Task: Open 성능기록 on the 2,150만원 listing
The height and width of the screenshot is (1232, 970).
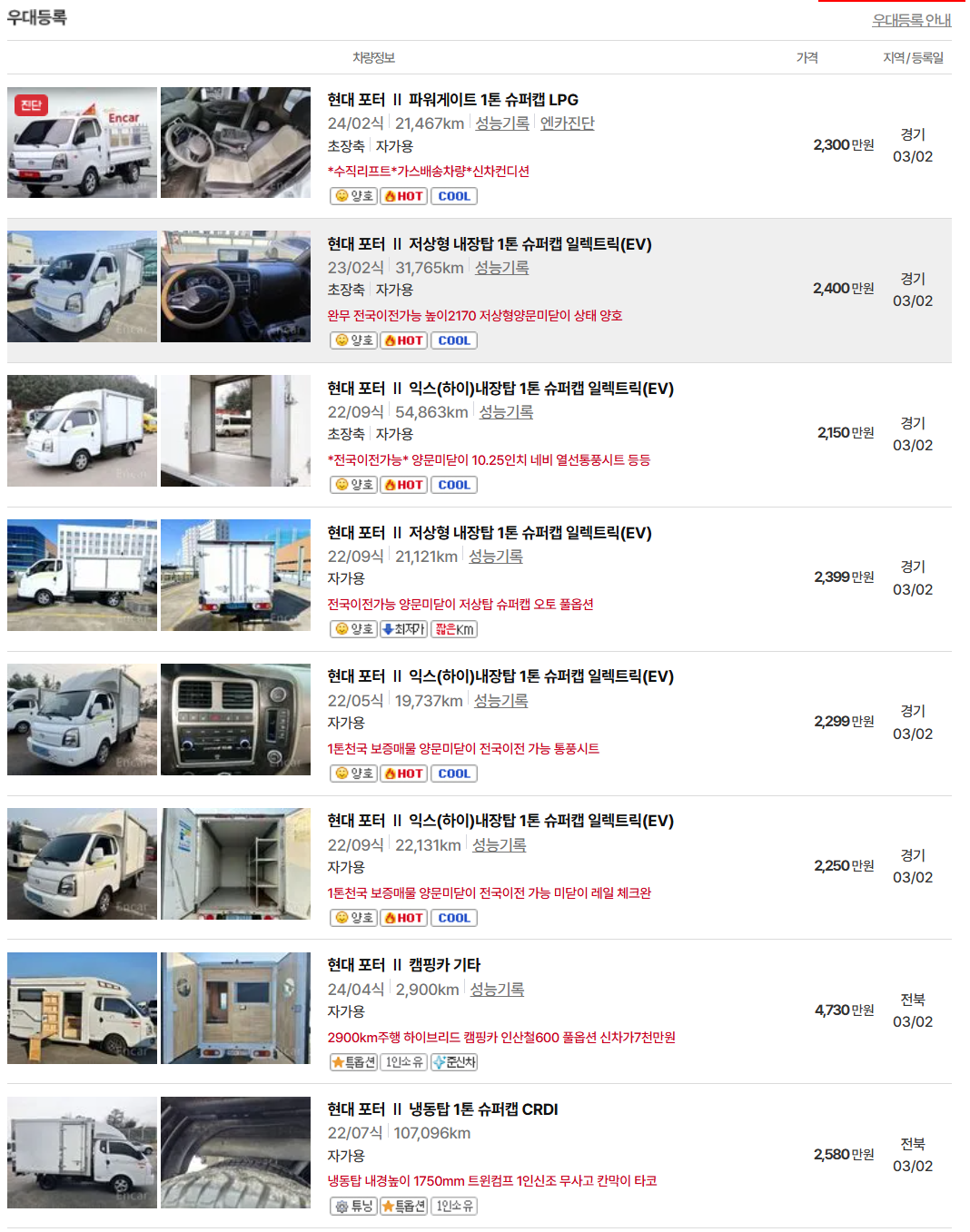Action: coord(505,411)
